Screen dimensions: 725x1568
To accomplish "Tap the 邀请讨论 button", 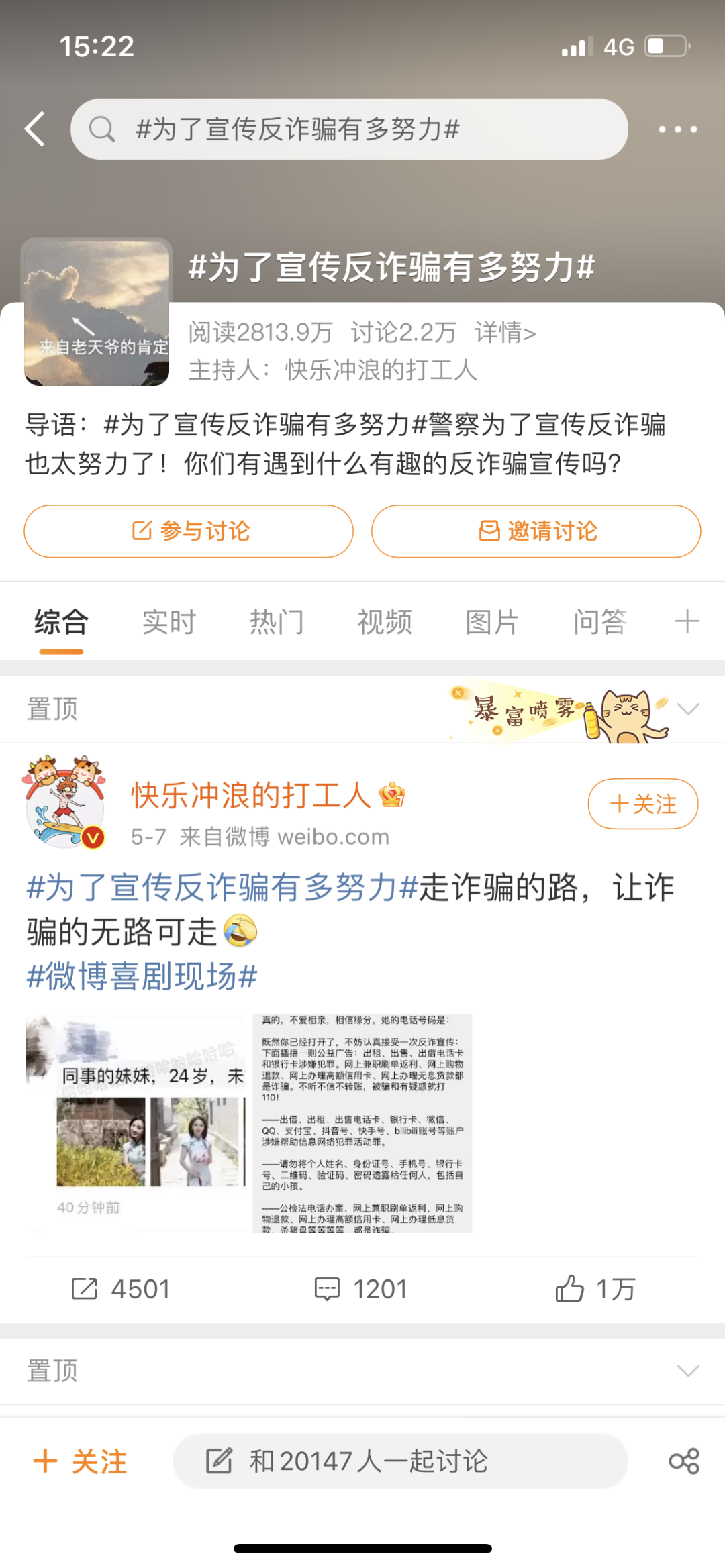I will [x=536, y=531].
